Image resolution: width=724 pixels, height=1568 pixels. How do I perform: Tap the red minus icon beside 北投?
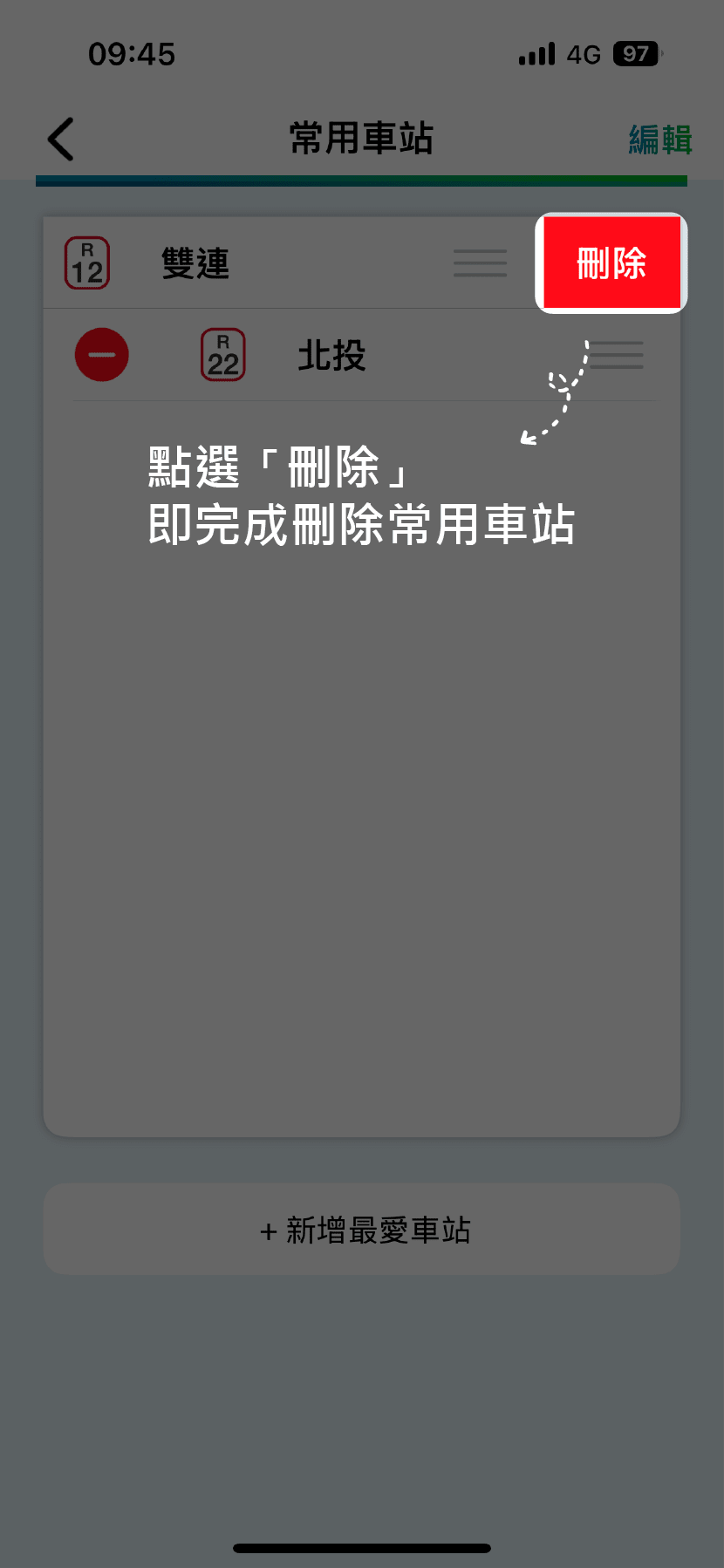(102, 355)
